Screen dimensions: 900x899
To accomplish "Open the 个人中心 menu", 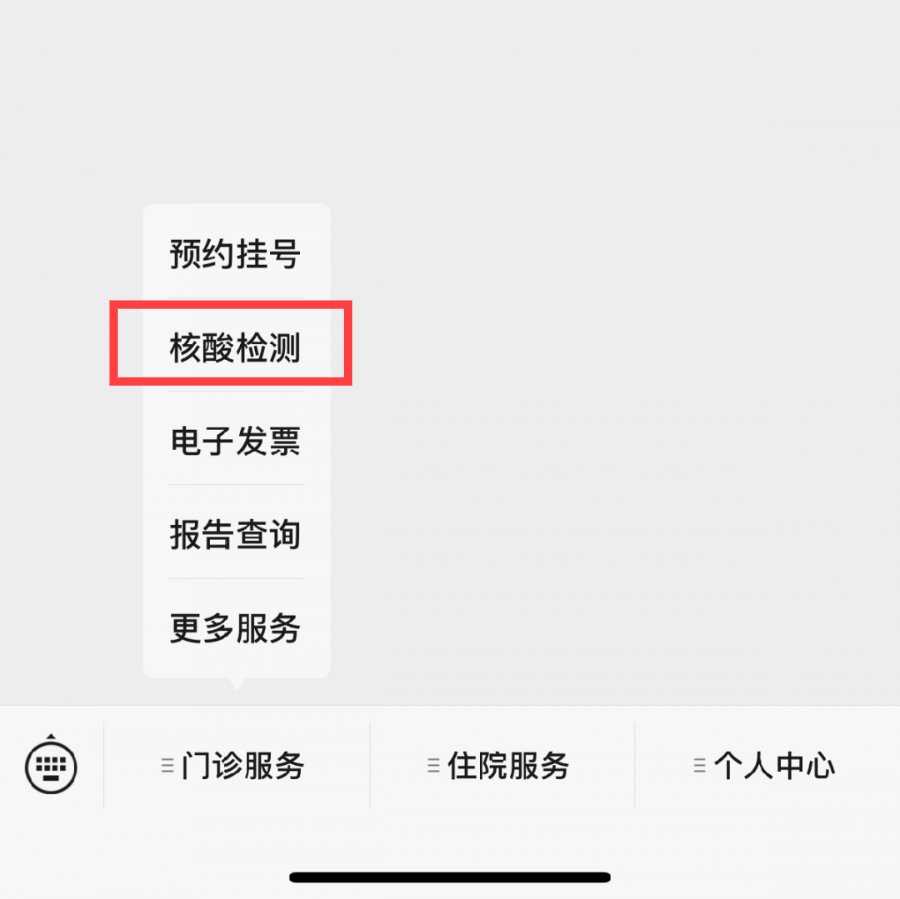I will (x=767, y=767).
